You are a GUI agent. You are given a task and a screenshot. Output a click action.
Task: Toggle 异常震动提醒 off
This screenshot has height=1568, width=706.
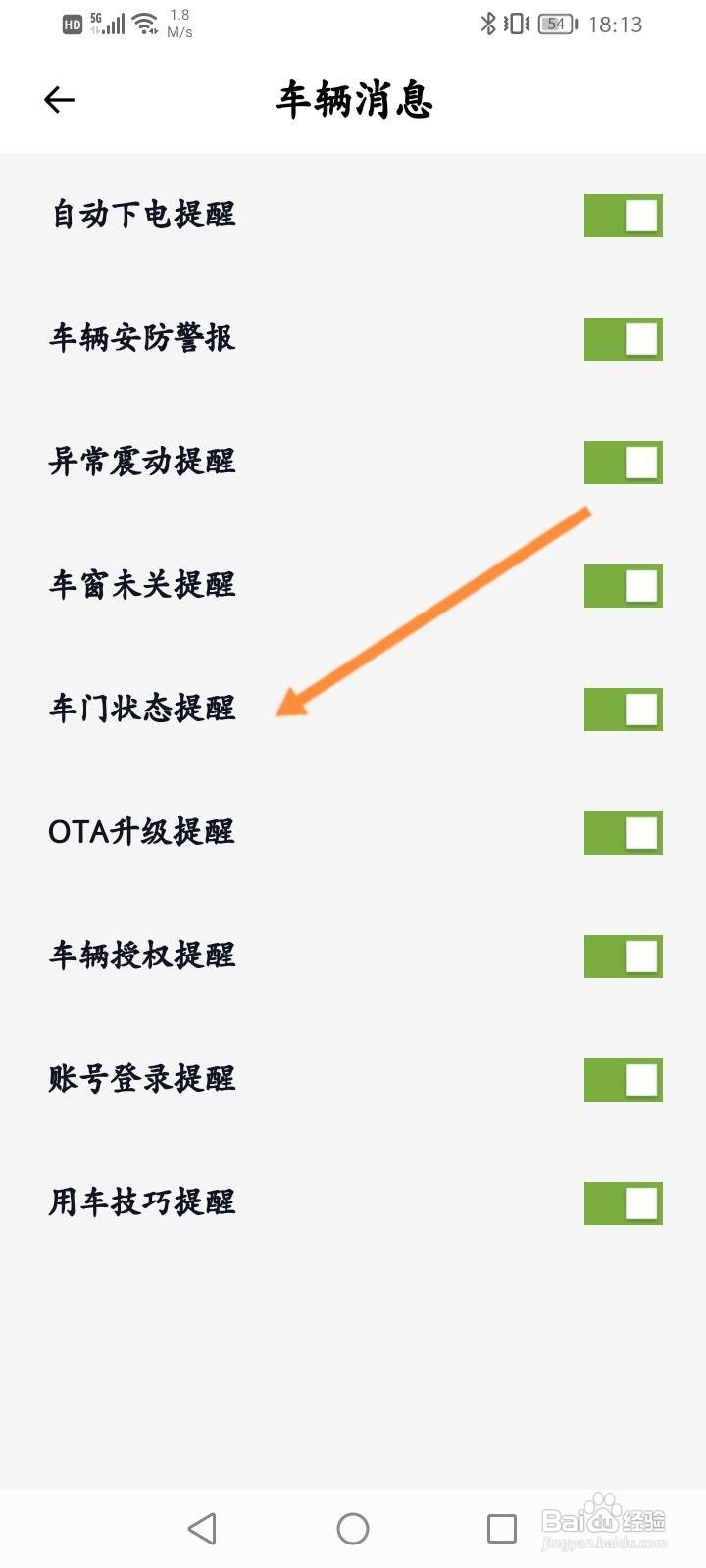click(623, 463)
